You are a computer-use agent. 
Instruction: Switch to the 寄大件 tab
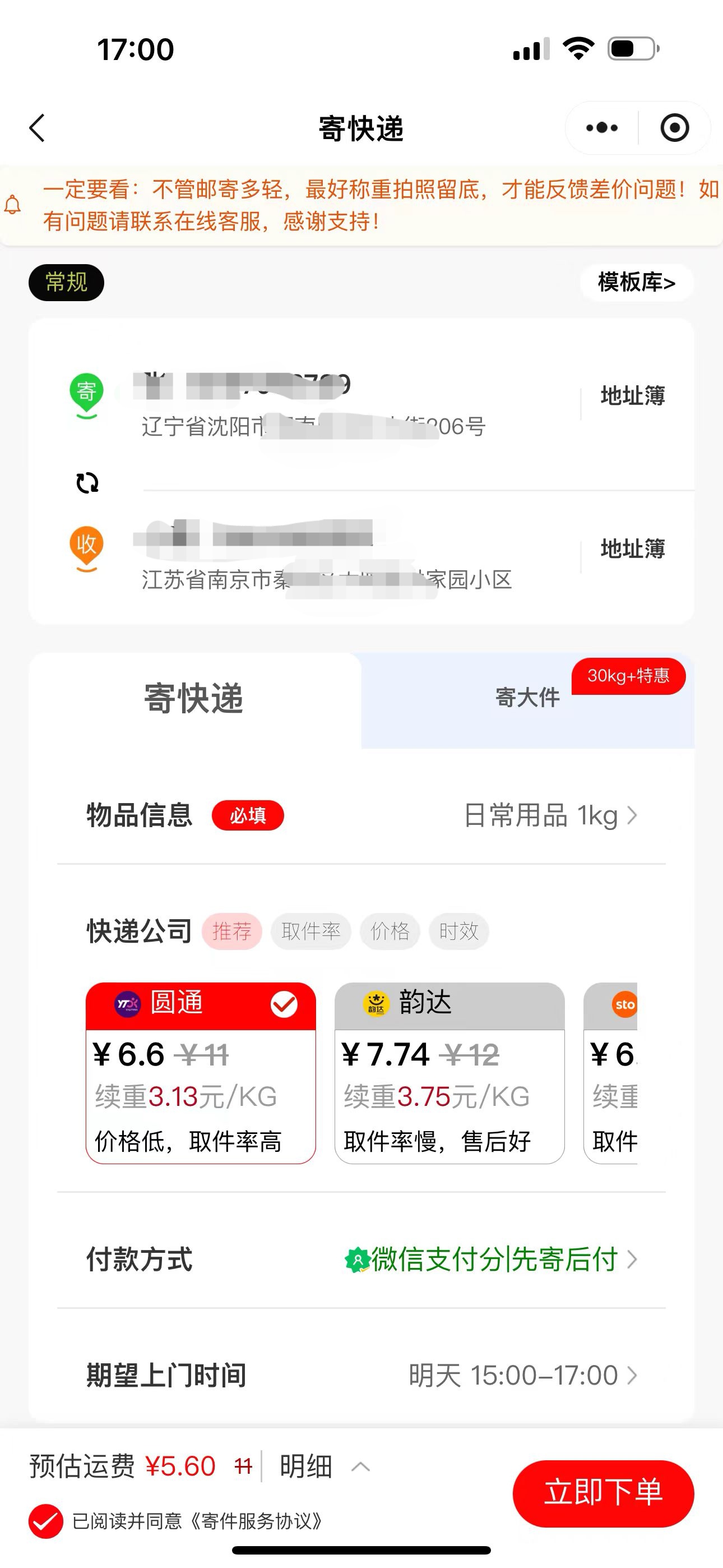[527, 698]
